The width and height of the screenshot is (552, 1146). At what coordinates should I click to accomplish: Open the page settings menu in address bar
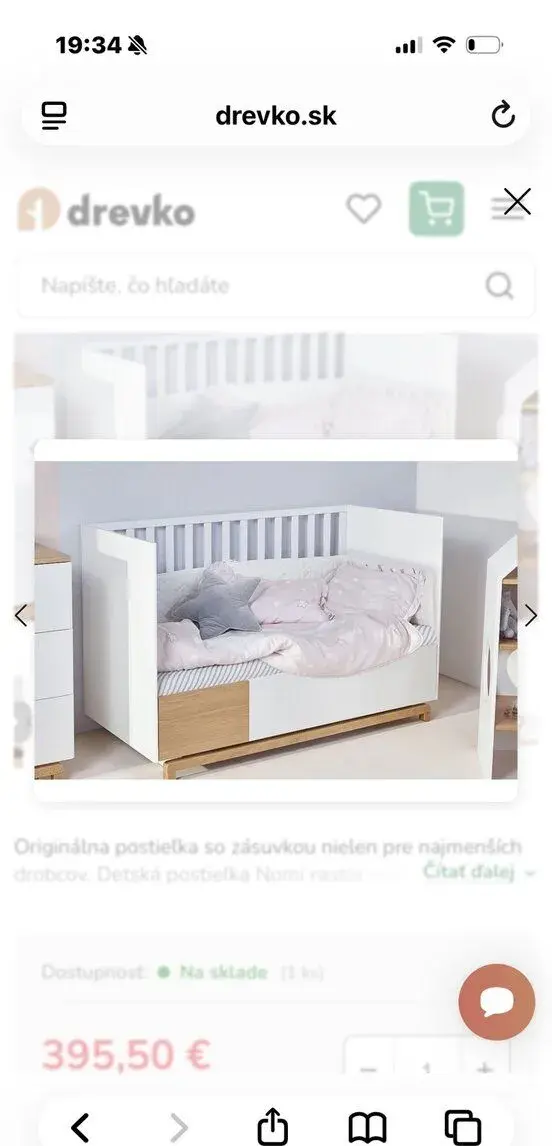[x=53, y=115]
